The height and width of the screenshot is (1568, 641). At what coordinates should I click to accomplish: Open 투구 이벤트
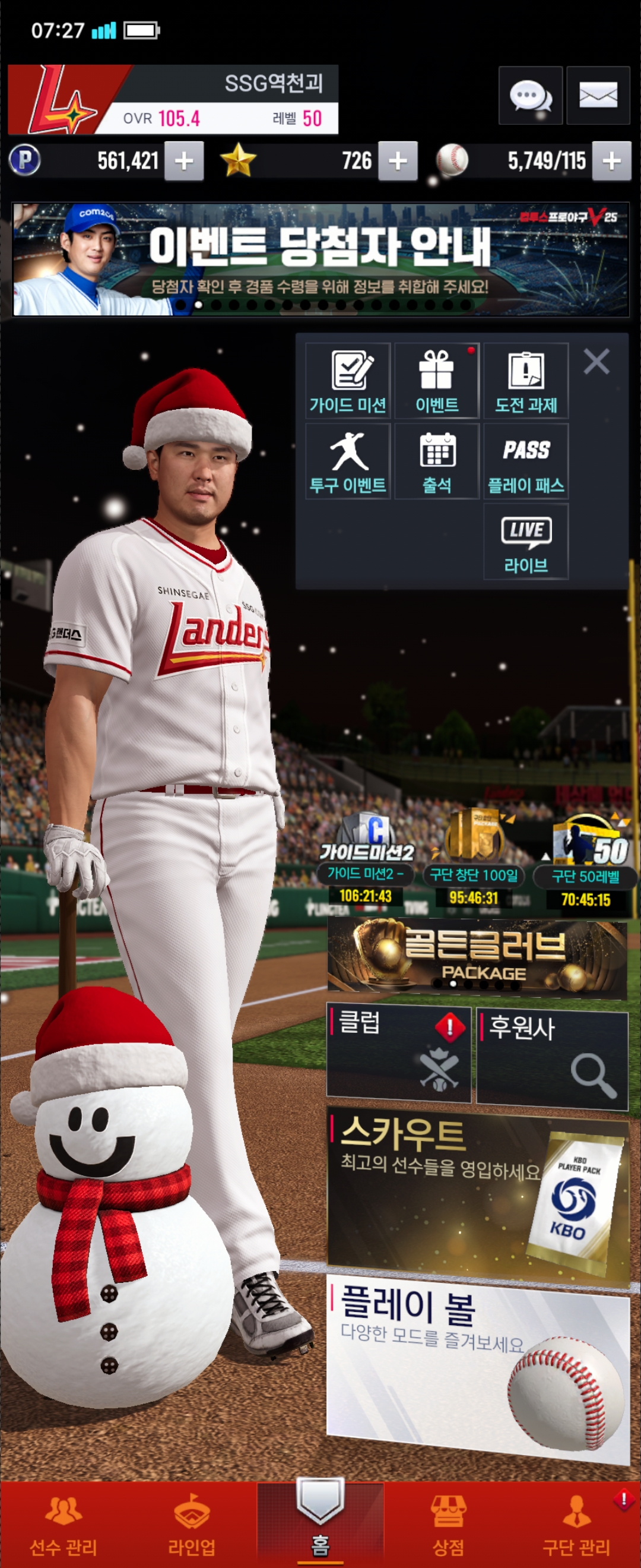(x=348, y=461)
